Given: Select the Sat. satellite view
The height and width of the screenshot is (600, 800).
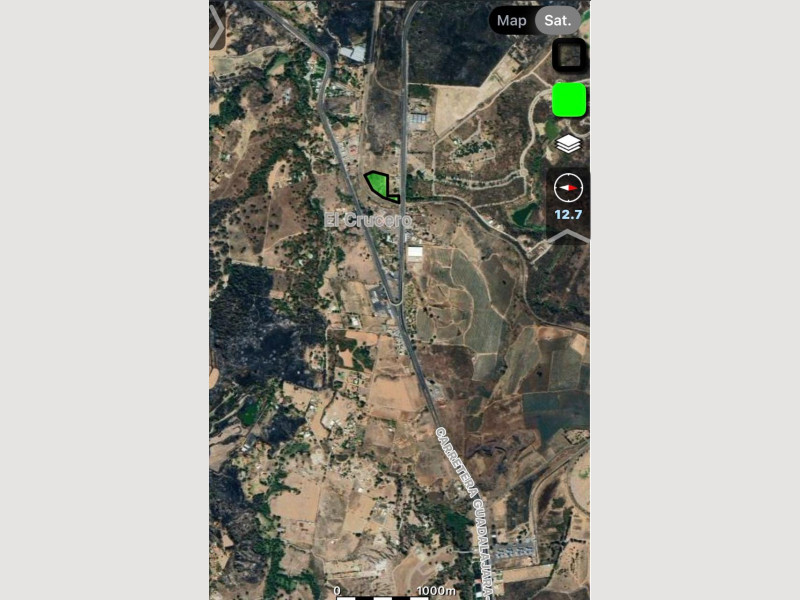Looking at the screenshot, I should point(558,20).
